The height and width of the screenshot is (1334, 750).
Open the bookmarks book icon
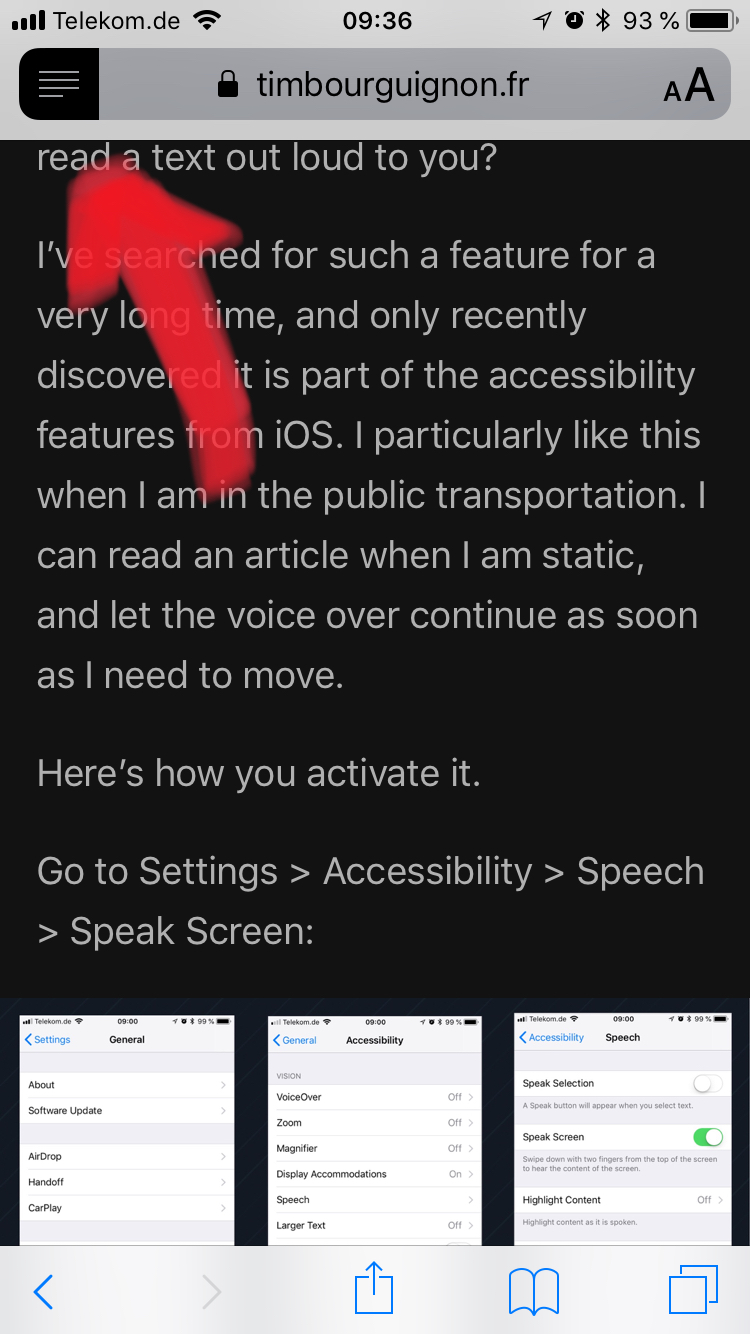click(x=534, y=1291)
